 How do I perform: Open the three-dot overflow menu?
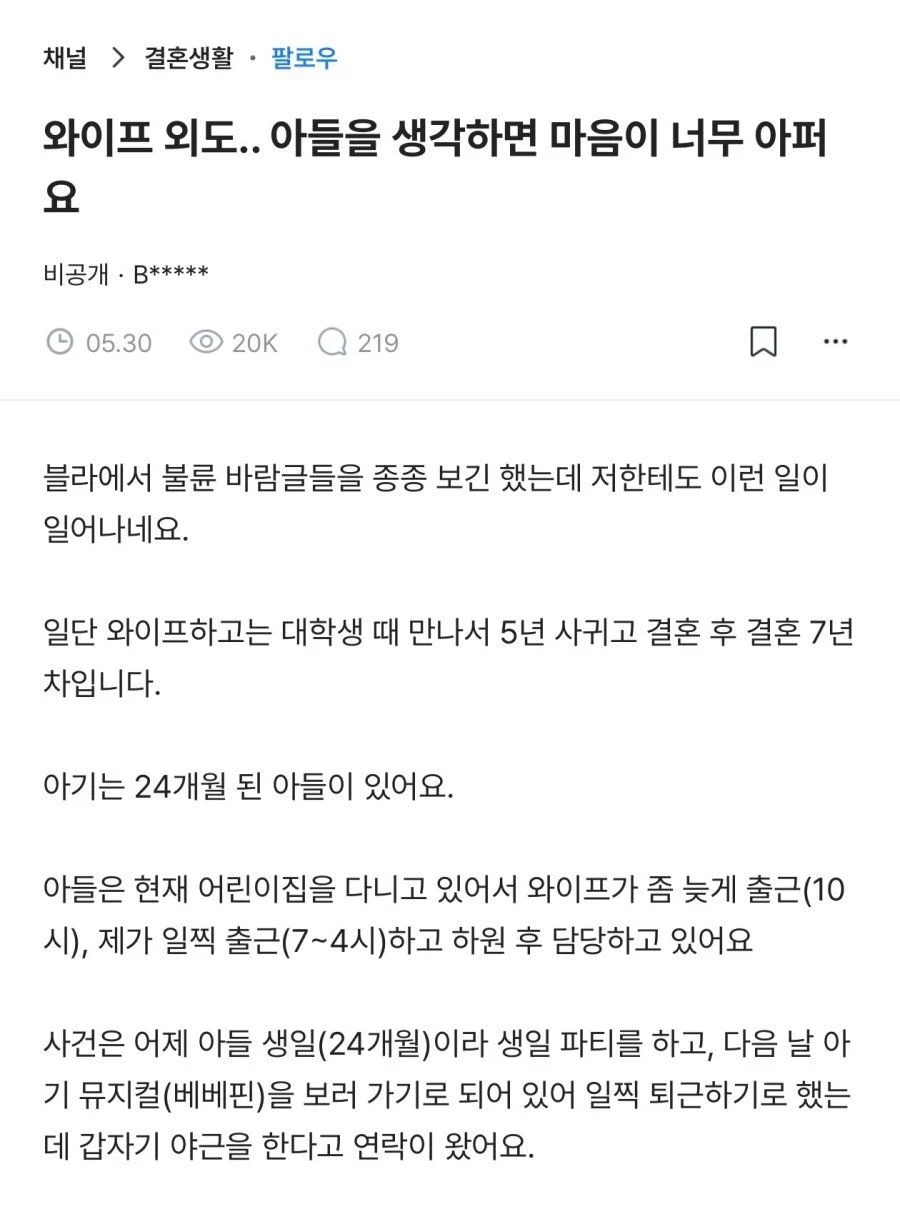[835, 342]
